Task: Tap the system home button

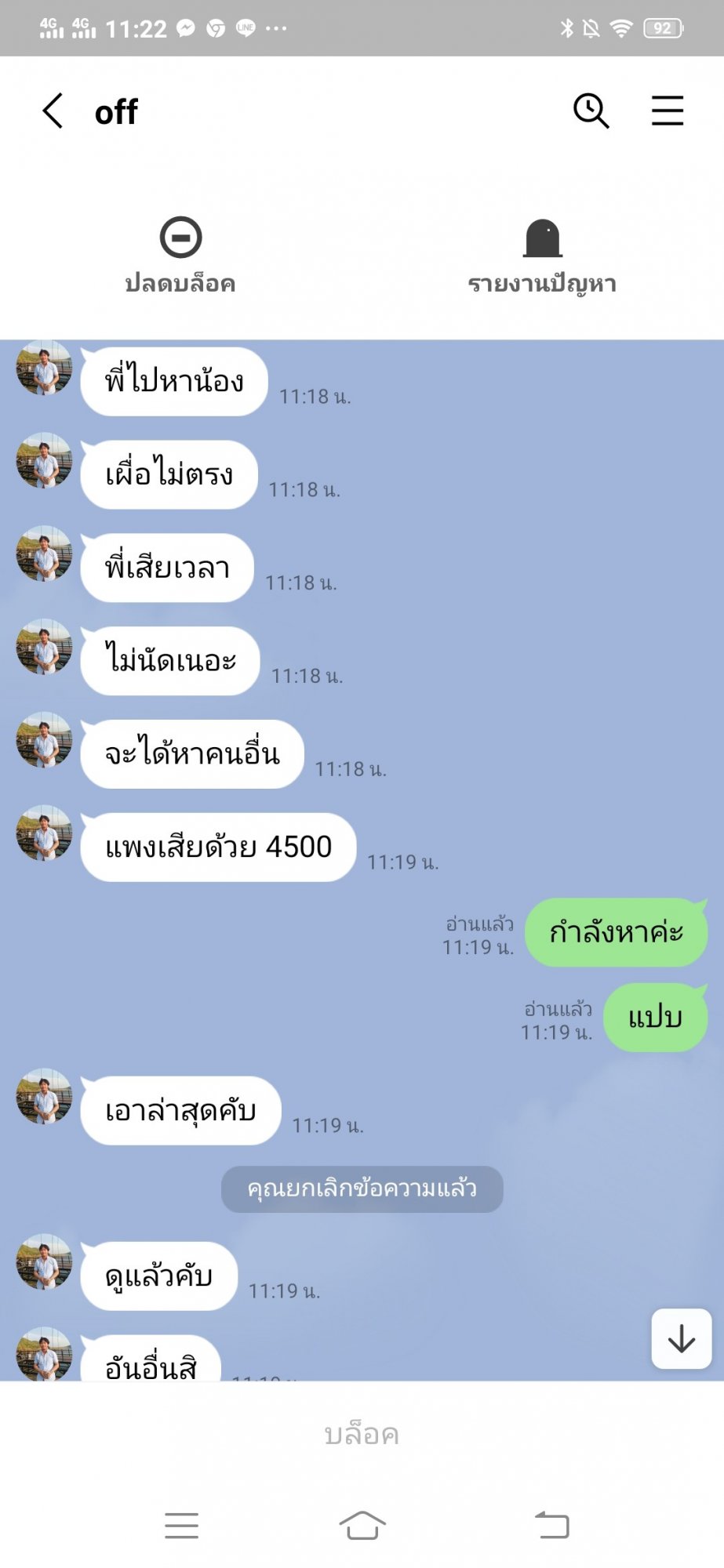Action: coord(362,1525)
